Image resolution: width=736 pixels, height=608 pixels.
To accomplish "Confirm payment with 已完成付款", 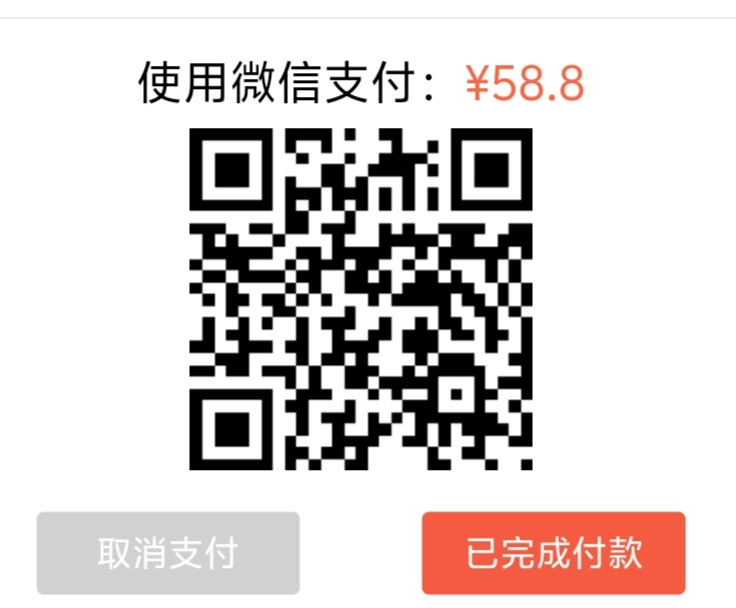I will 553,553.
